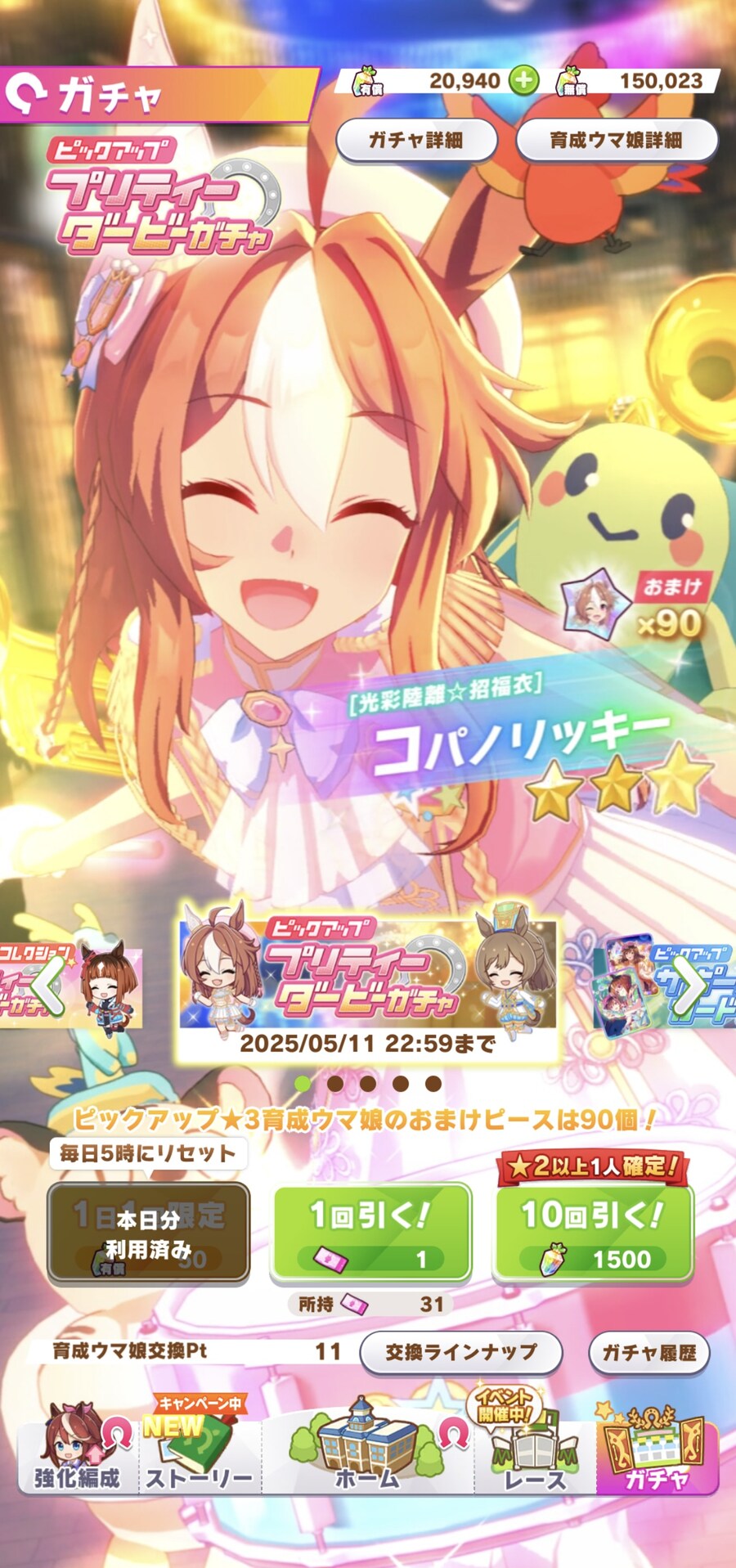This screenshot has height=1568, width=736.
Task: Switch to レース tab
Action: pyautogui.click(x=534, y=1448)
